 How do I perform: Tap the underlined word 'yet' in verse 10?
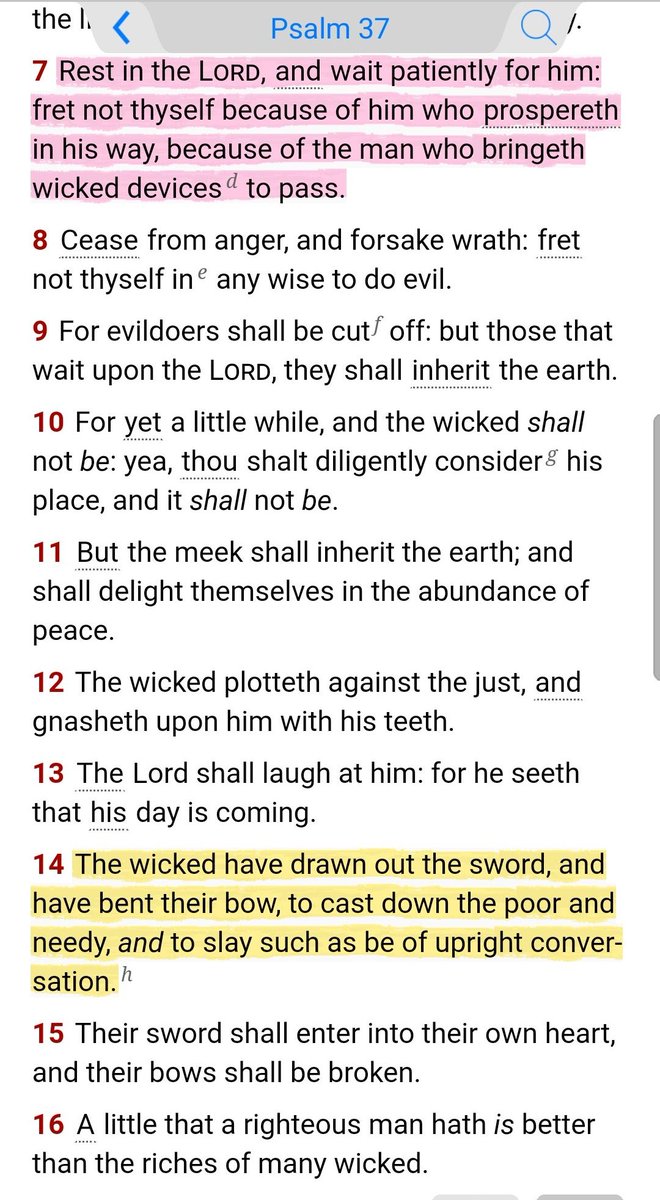143,422
